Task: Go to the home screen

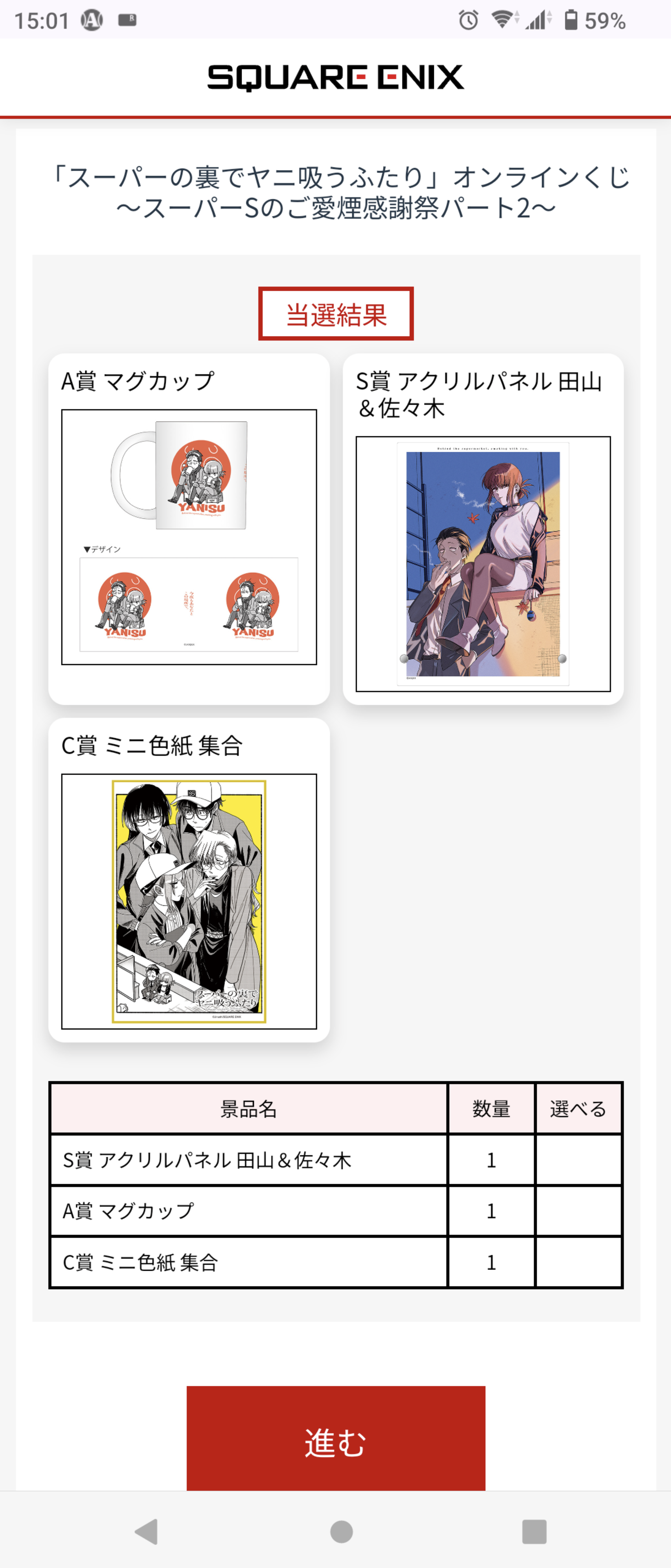Action: coord(341,1532)
